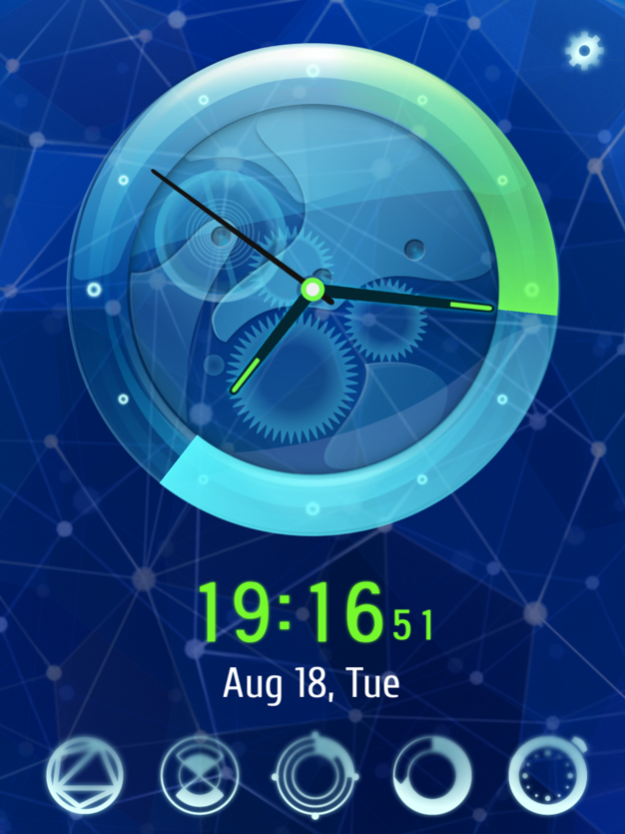Select the dotted stopwatch clock style

coord(548,775)
